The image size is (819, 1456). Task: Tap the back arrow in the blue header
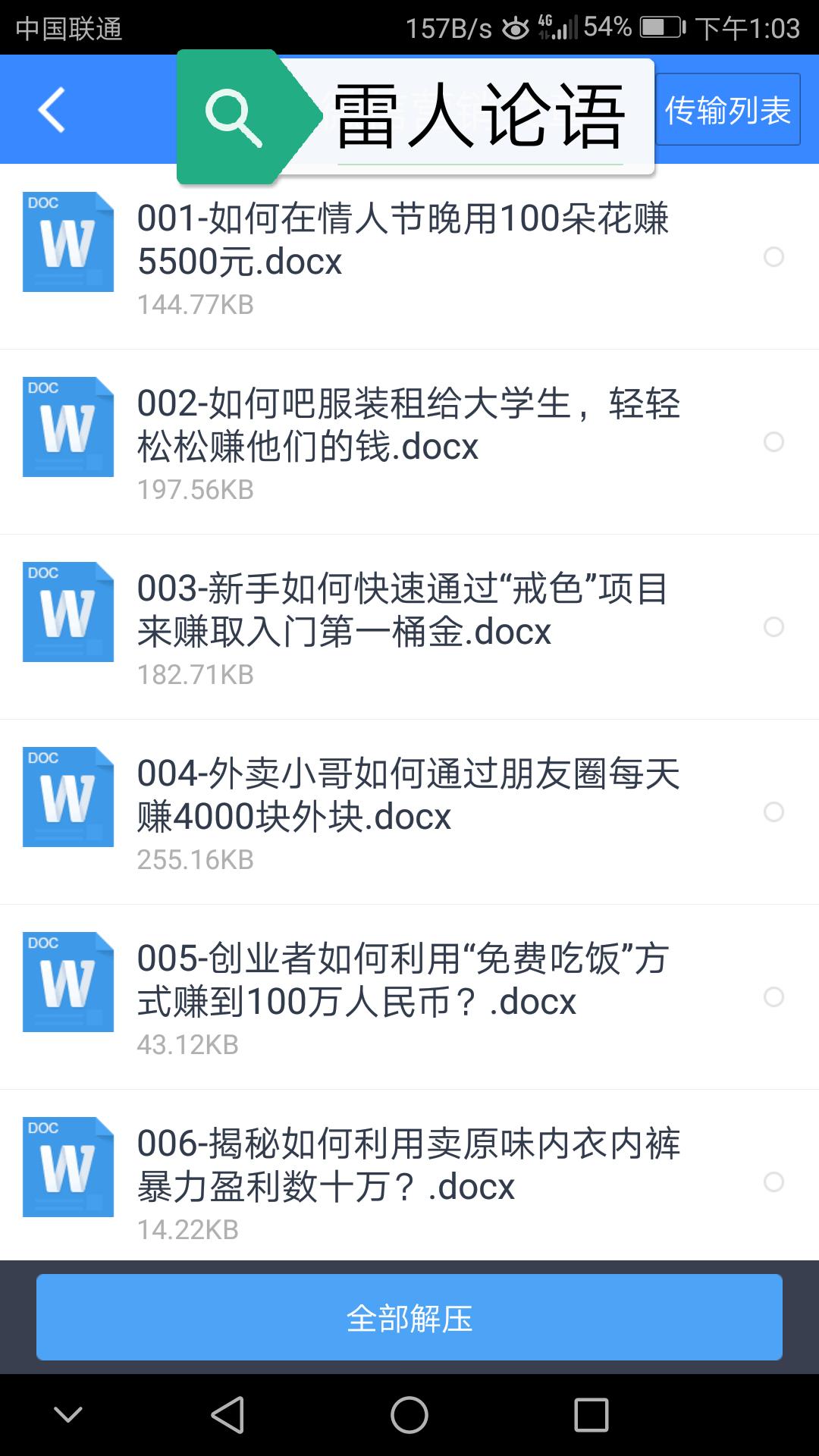50,108
